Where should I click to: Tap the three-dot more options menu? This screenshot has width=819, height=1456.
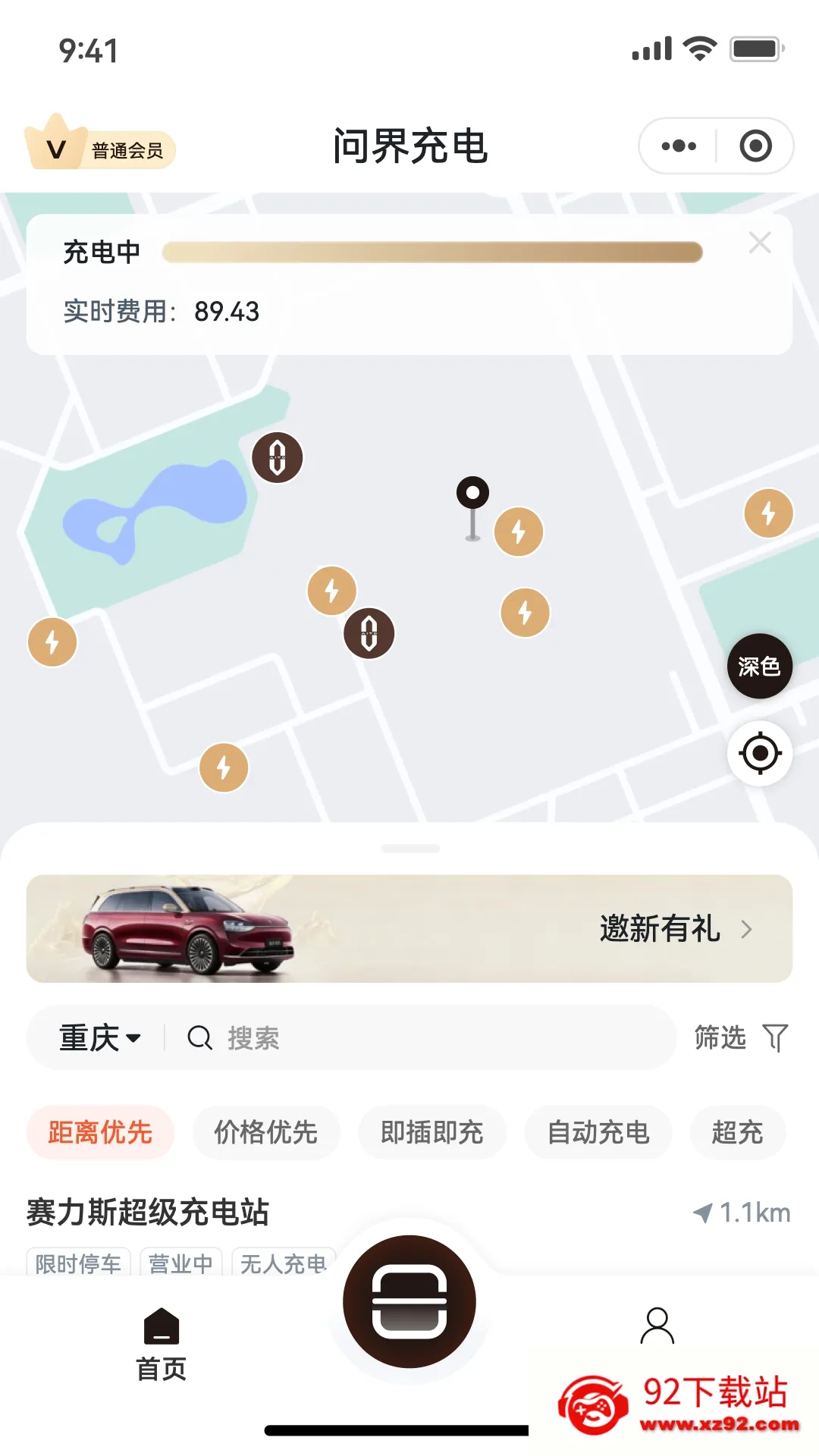[x=679, y=146]
